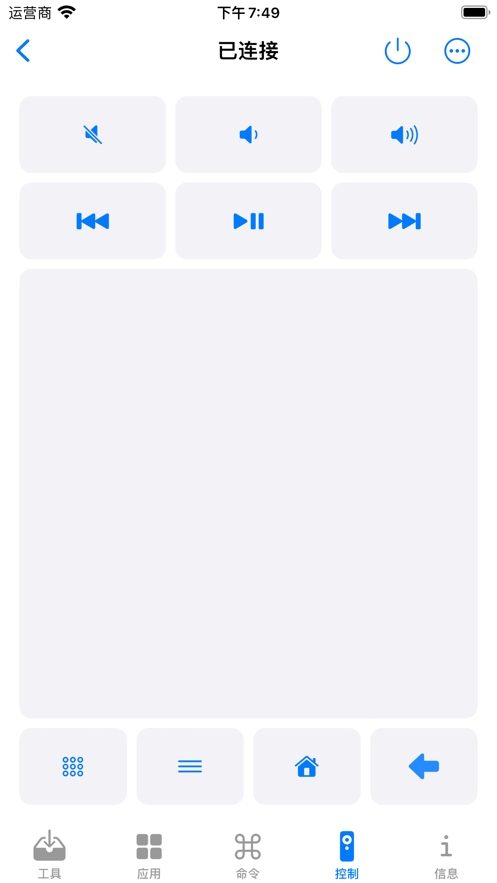Lower the volume
Viewport: 497px width, 883px height.
[248, 135]
